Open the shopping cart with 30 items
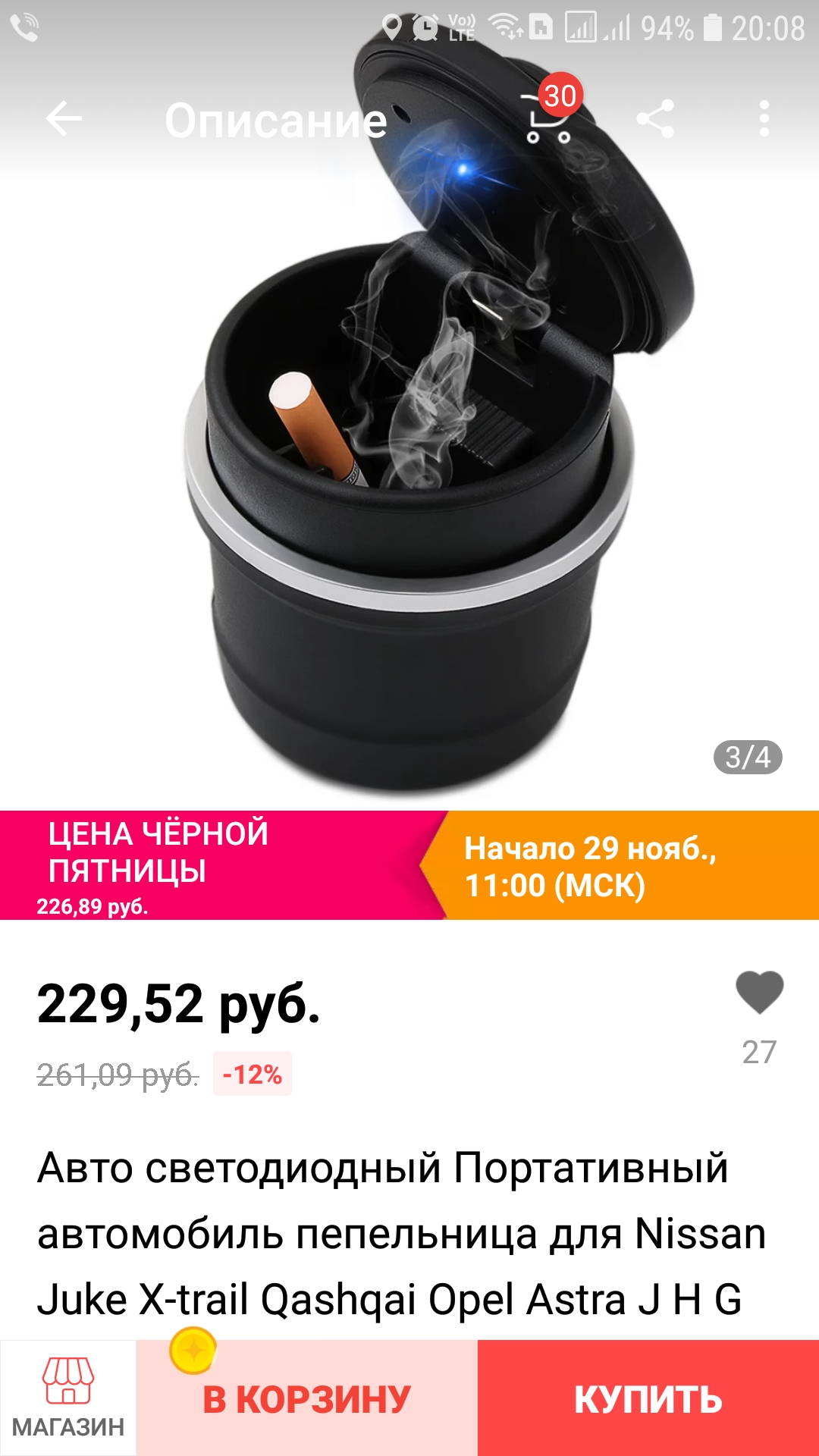Image resolution: width=819 pixels, height=1456 pixels. click(550, 118)
